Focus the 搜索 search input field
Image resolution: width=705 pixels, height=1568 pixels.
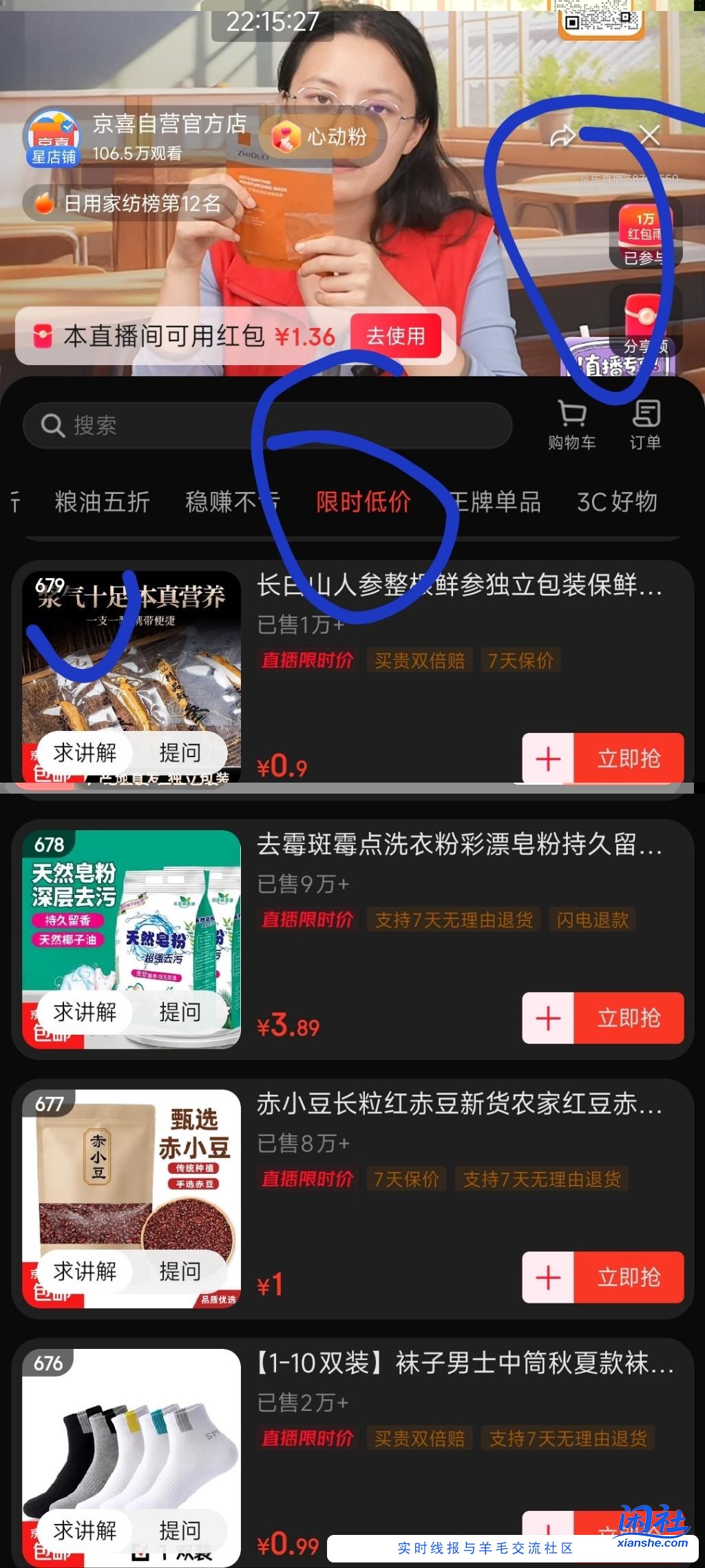269,425
